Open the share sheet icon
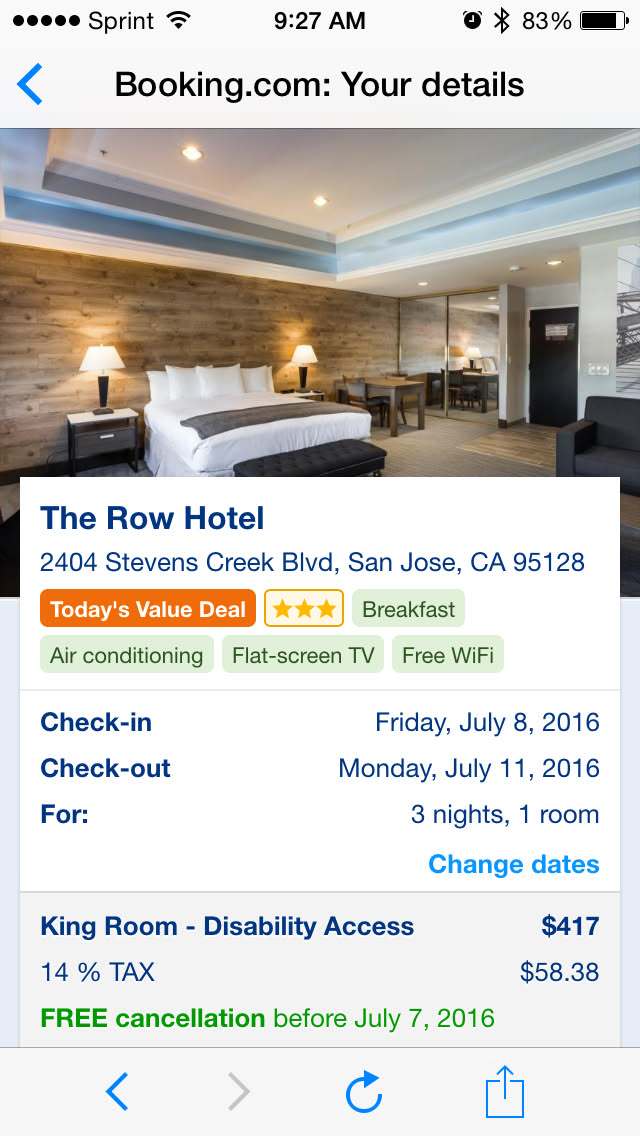640x1136 pixels. [505, 1091]
